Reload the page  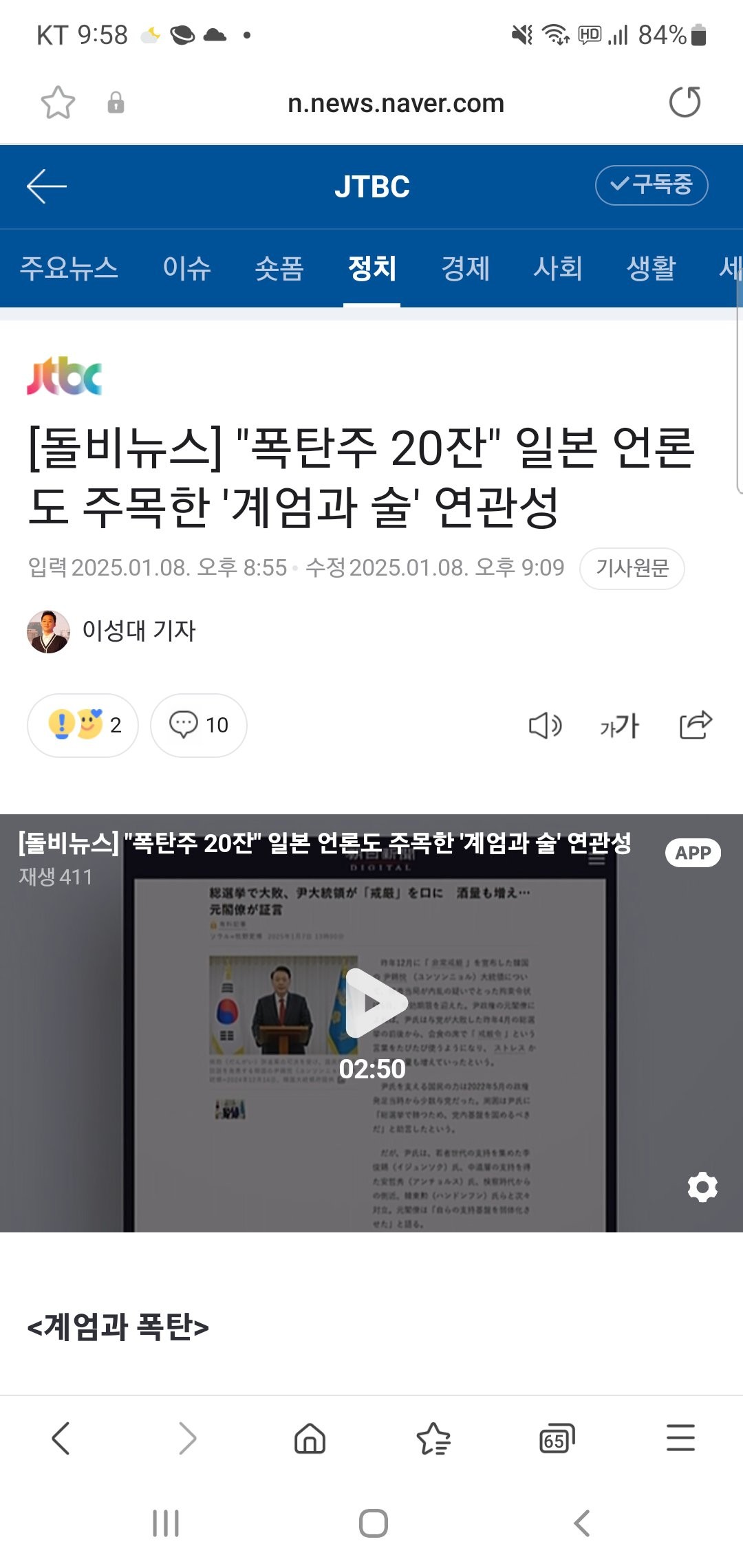tap(685, 102)
